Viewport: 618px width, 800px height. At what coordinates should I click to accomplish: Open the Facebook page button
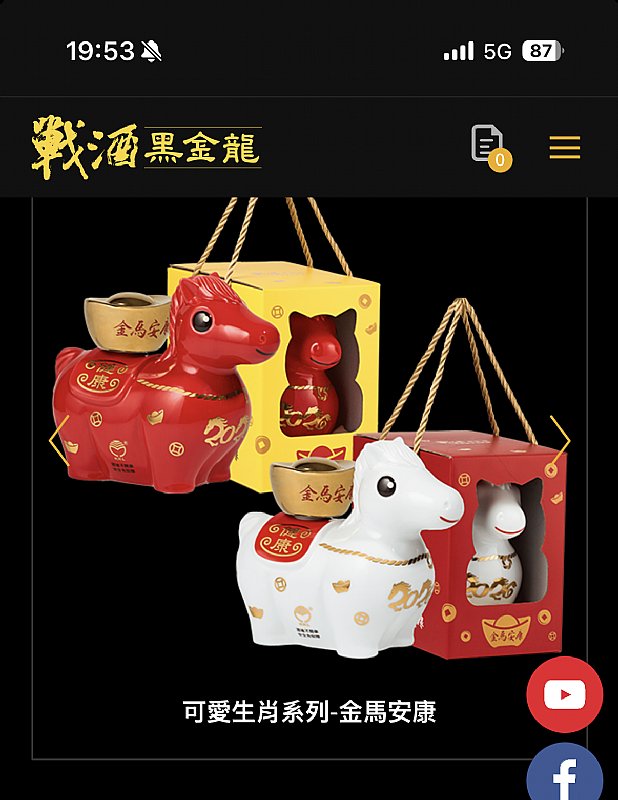pyautogui.click(x=564, y=771)
